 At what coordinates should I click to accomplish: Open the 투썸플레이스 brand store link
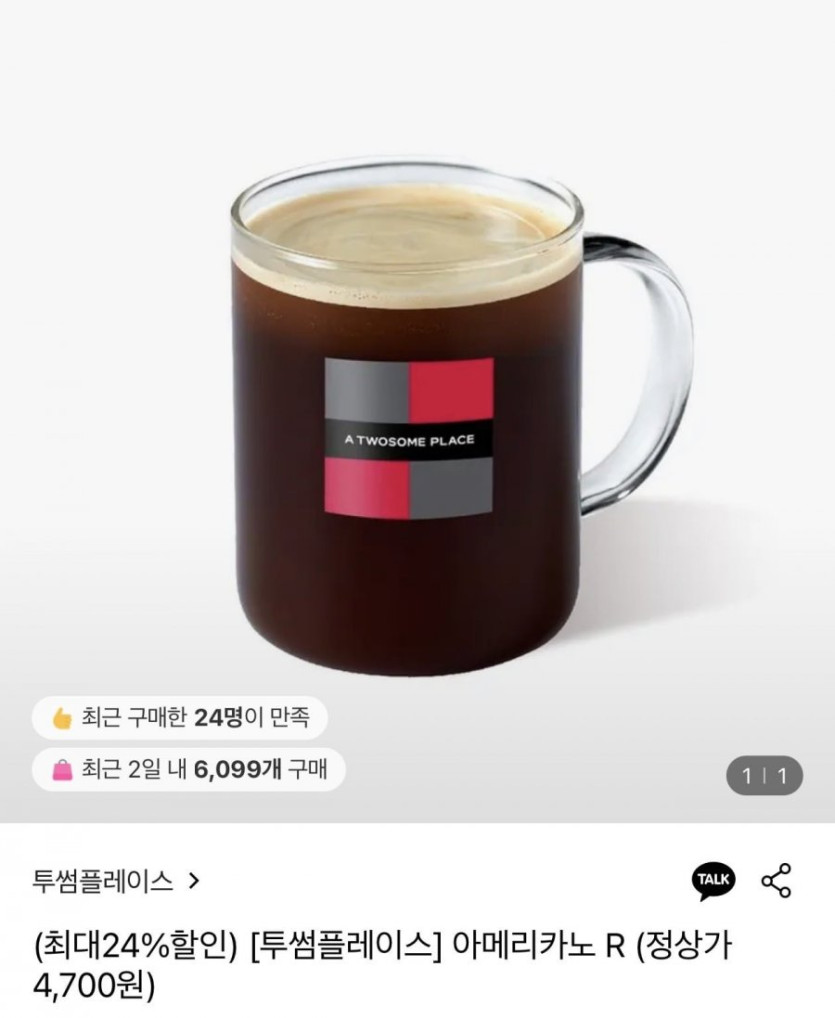point(116,881)
